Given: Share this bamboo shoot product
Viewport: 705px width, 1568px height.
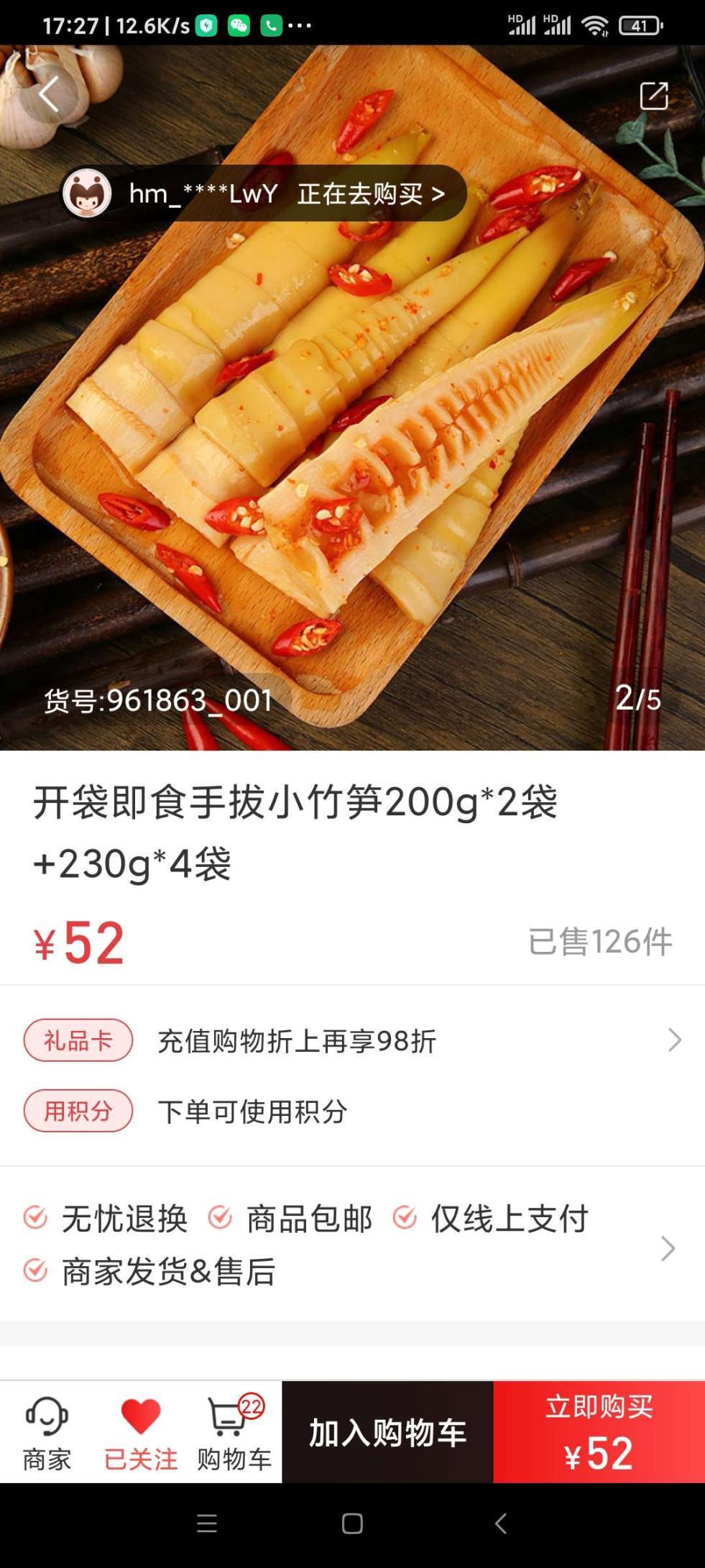Looking at the screenshot, I should coord(653,96).
